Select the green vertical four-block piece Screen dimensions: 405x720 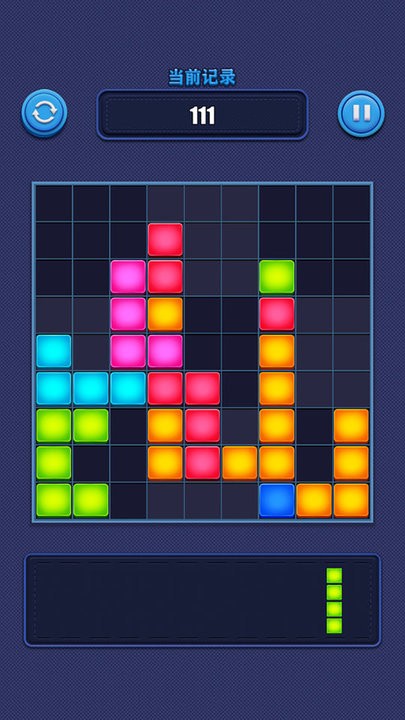[x=334, y=601]
